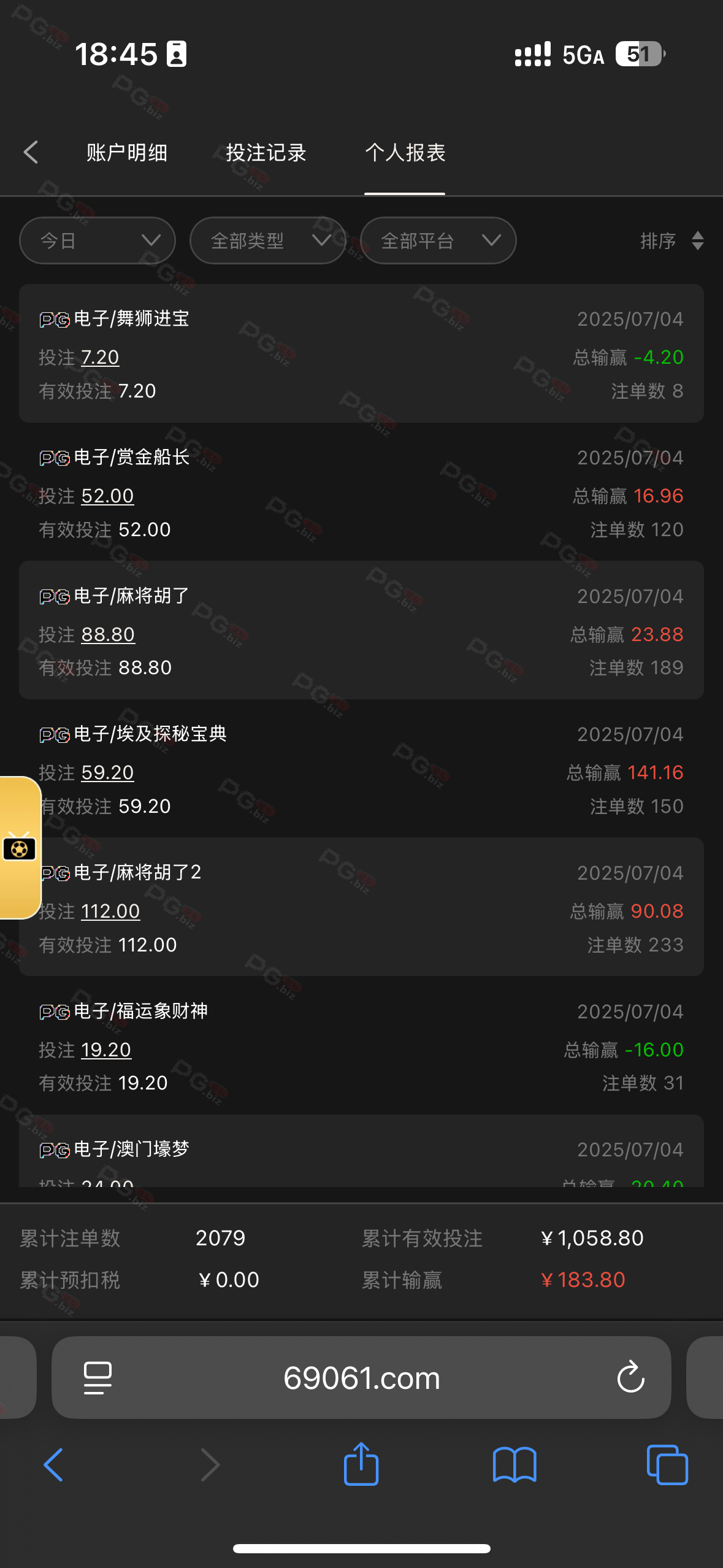Share this page from the browser toolbar

tap(361, 1464)
